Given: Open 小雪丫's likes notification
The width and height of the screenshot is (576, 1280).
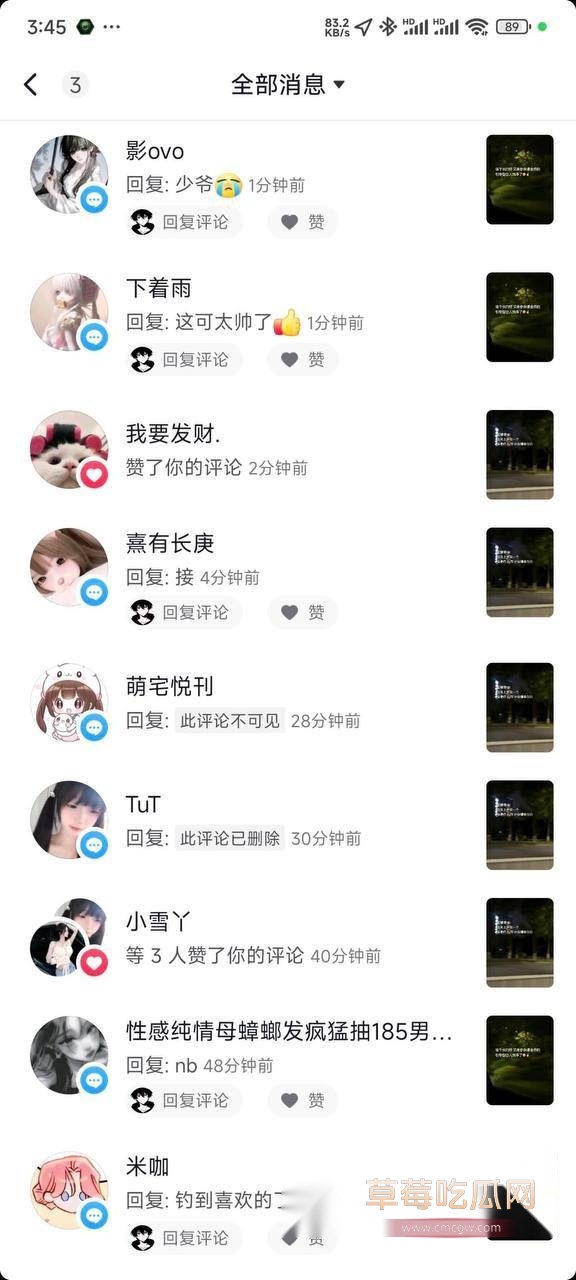Looking at the screenshot, I should tap(288, 938).
